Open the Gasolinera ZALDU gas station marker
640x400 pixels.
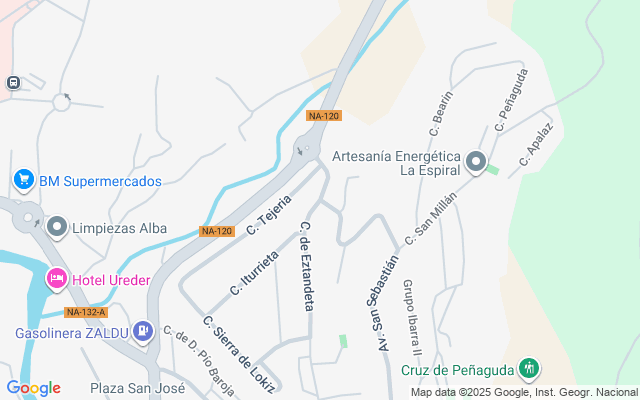point(143,331)
